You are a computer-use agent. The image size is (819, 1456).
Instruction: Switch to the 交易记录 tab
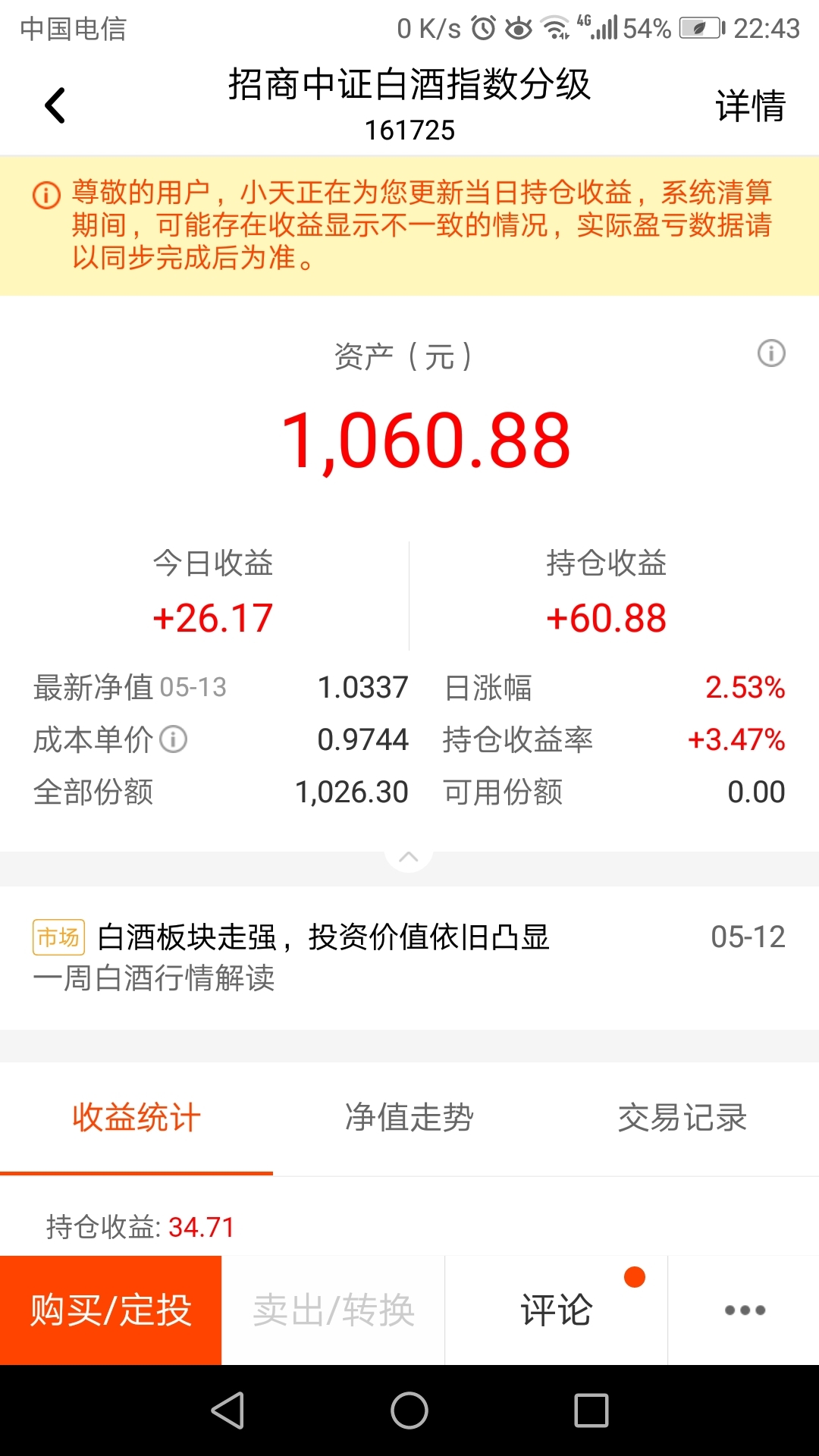(682, 1118)
